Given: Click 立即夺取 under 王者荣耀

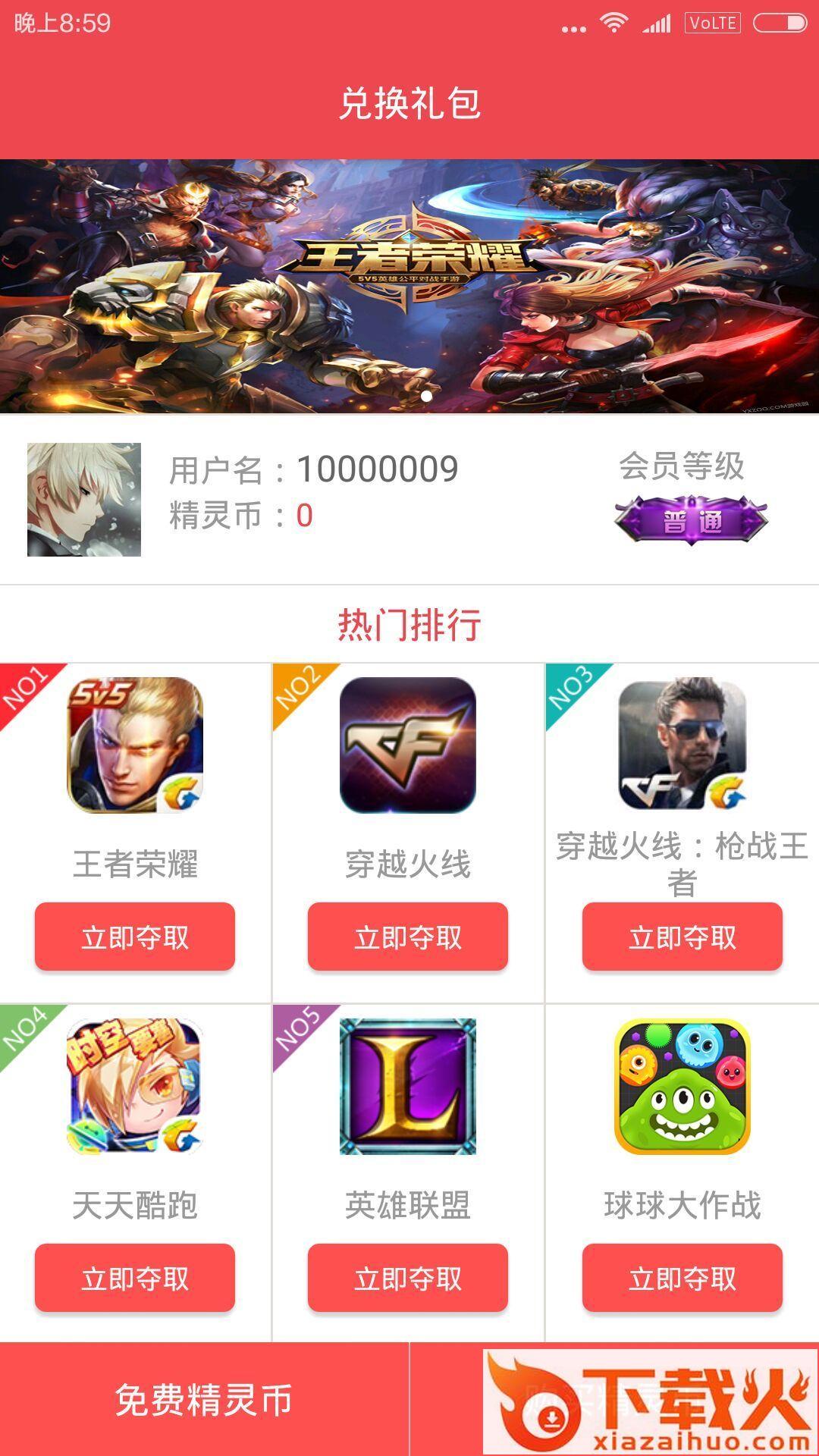Looking at the screenshot, I should (x=133, y=937).
